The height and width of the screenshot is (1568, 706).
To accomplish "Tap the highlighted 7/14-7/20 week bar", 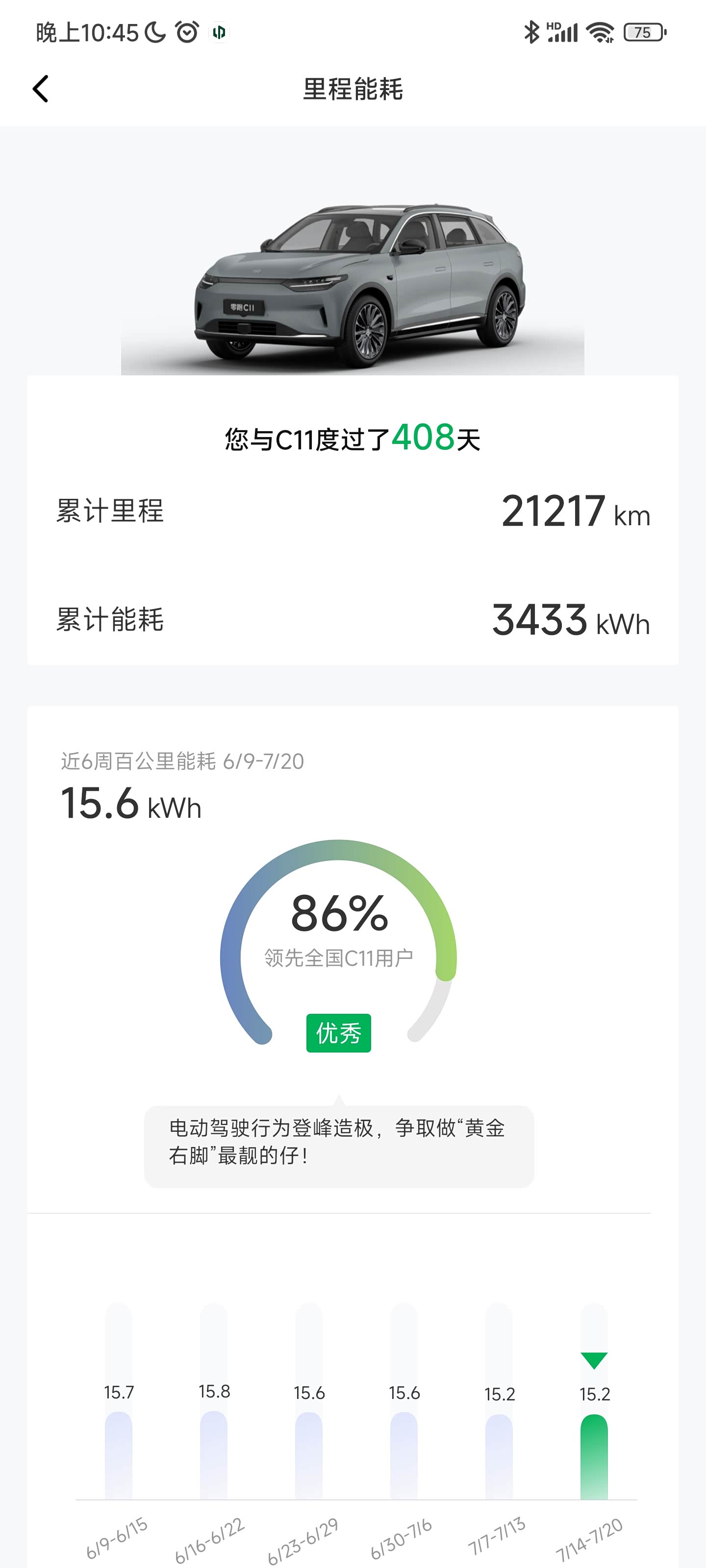I will click(594, 1456).
